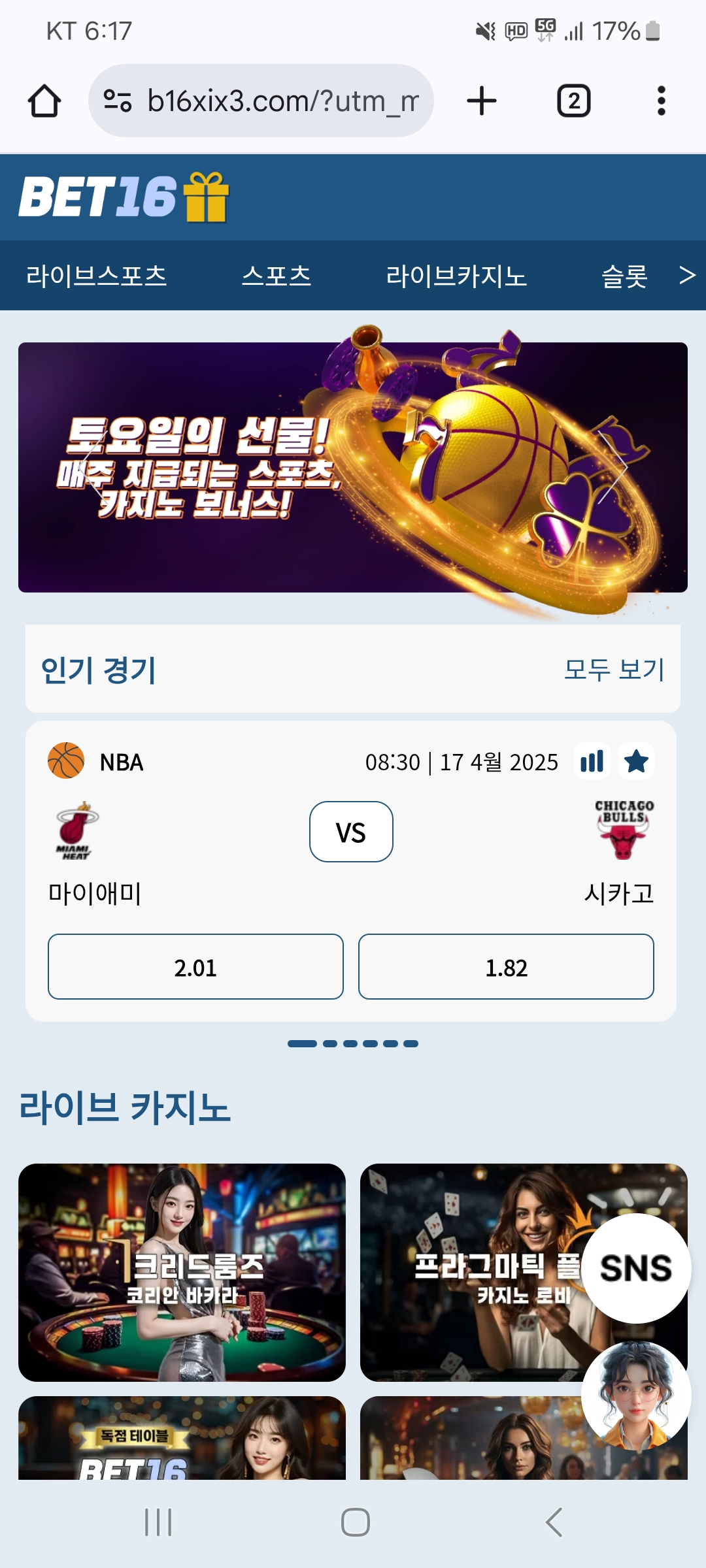Viewport: 706px width, 1568px height.
Task: Open the browser overflow menu
Action: (x=661, y=101)
